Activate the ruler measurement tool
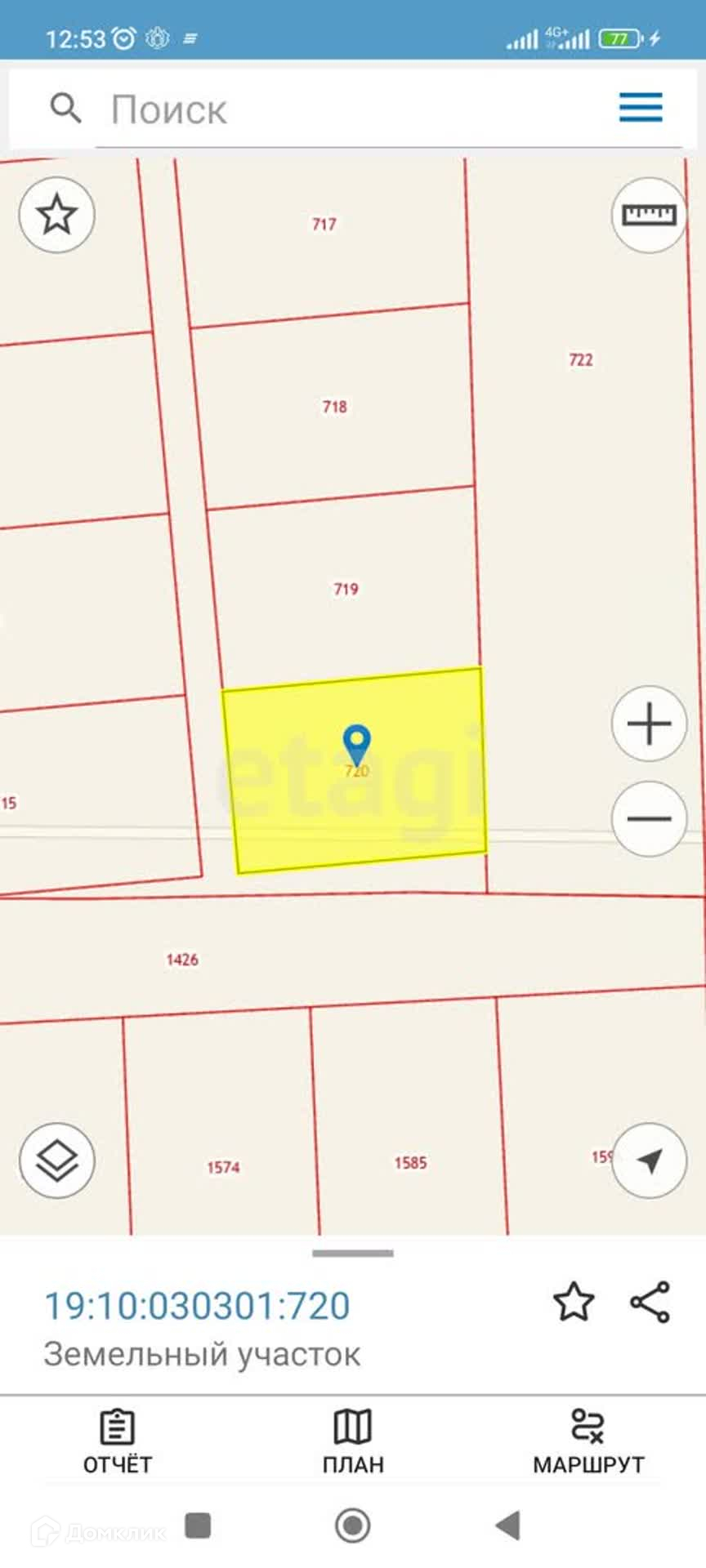The height and width of the screenshot is (1568, 706). tap(649, 215)
